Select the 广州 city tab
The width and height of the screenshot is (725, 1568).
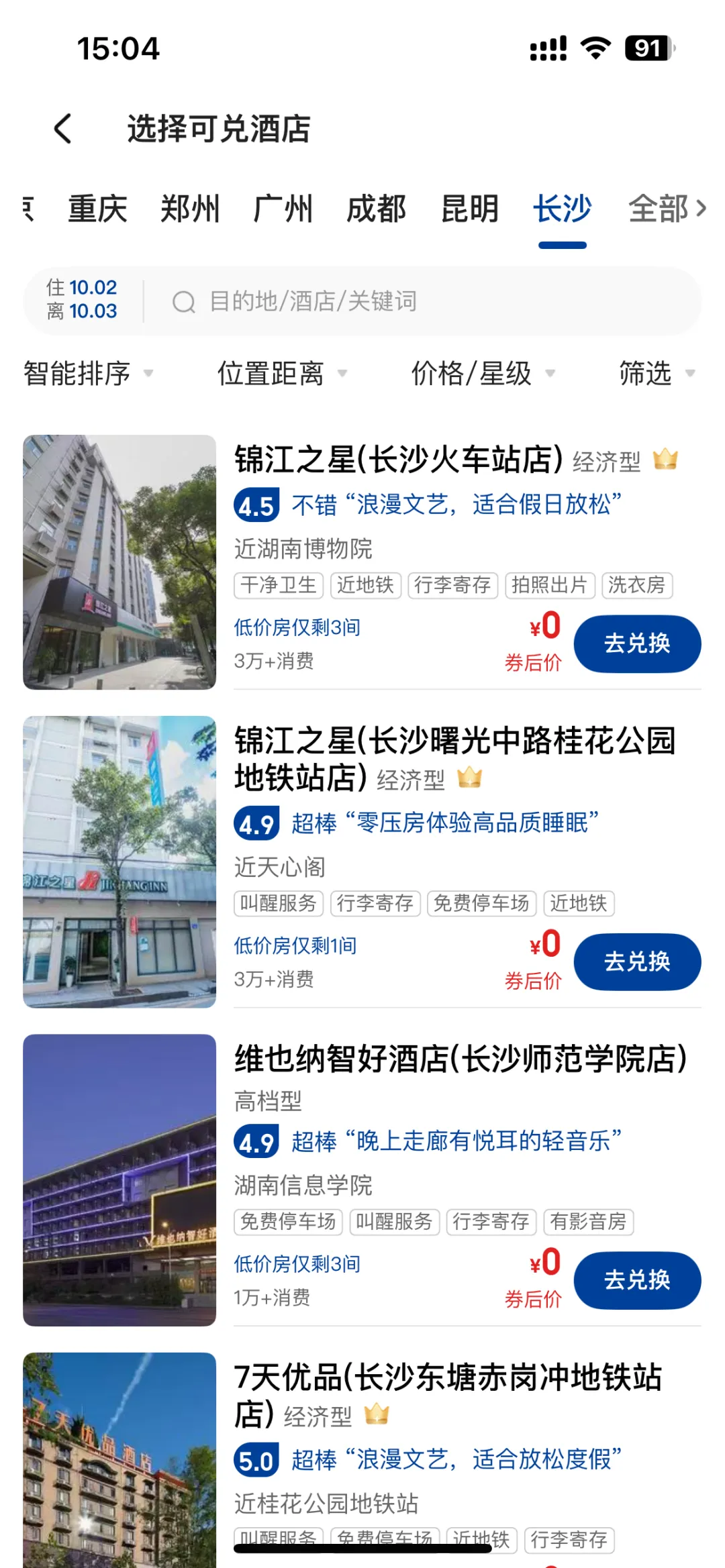click(283, 209)
